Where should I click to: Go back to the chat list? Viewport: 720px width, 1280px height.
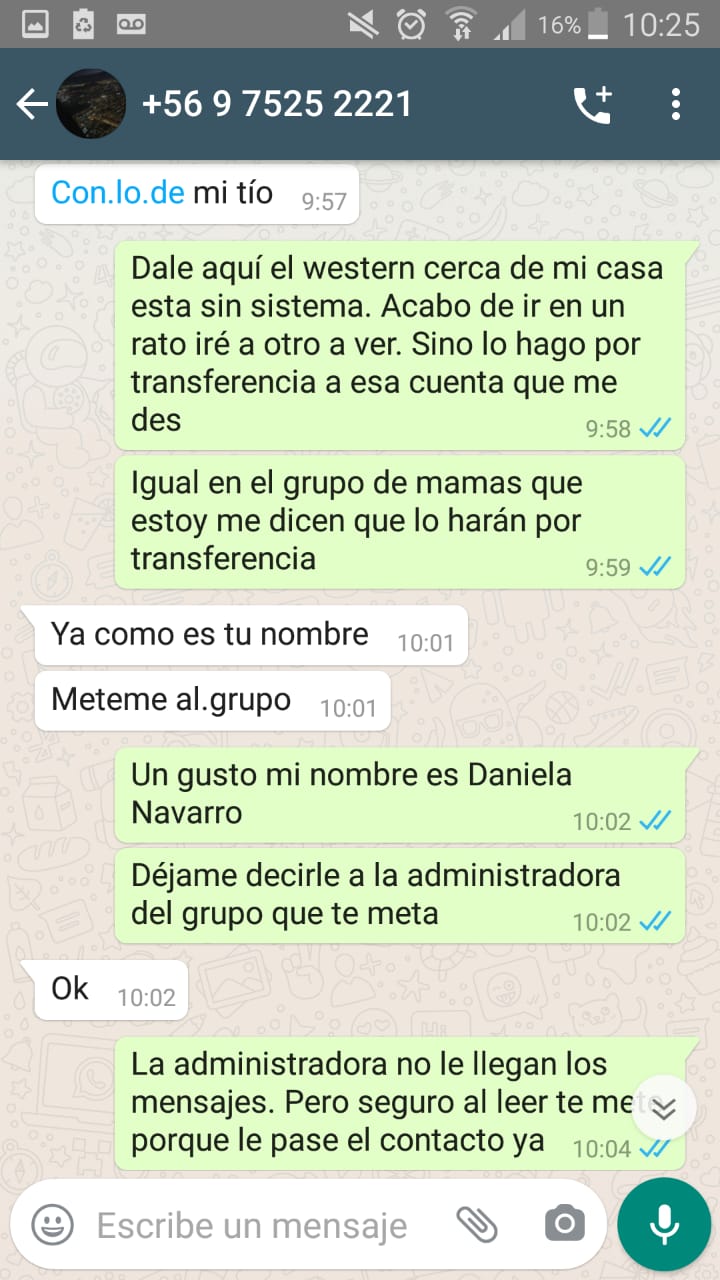click(x=32, y=104)
